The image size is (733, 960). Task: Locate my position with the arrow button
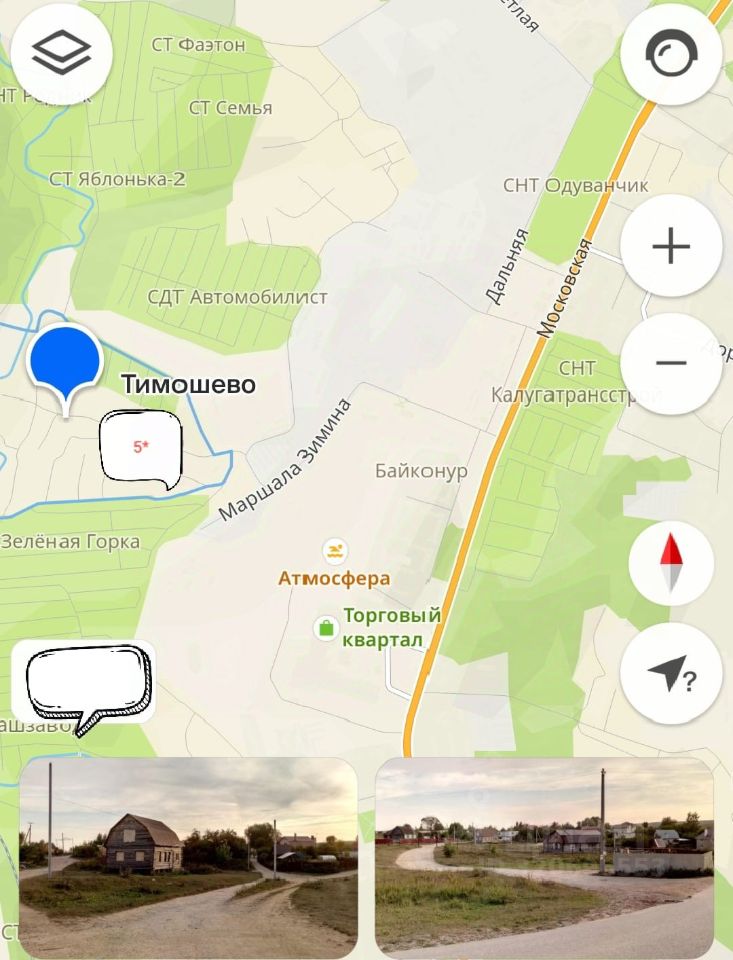click(x=671, y=674)
